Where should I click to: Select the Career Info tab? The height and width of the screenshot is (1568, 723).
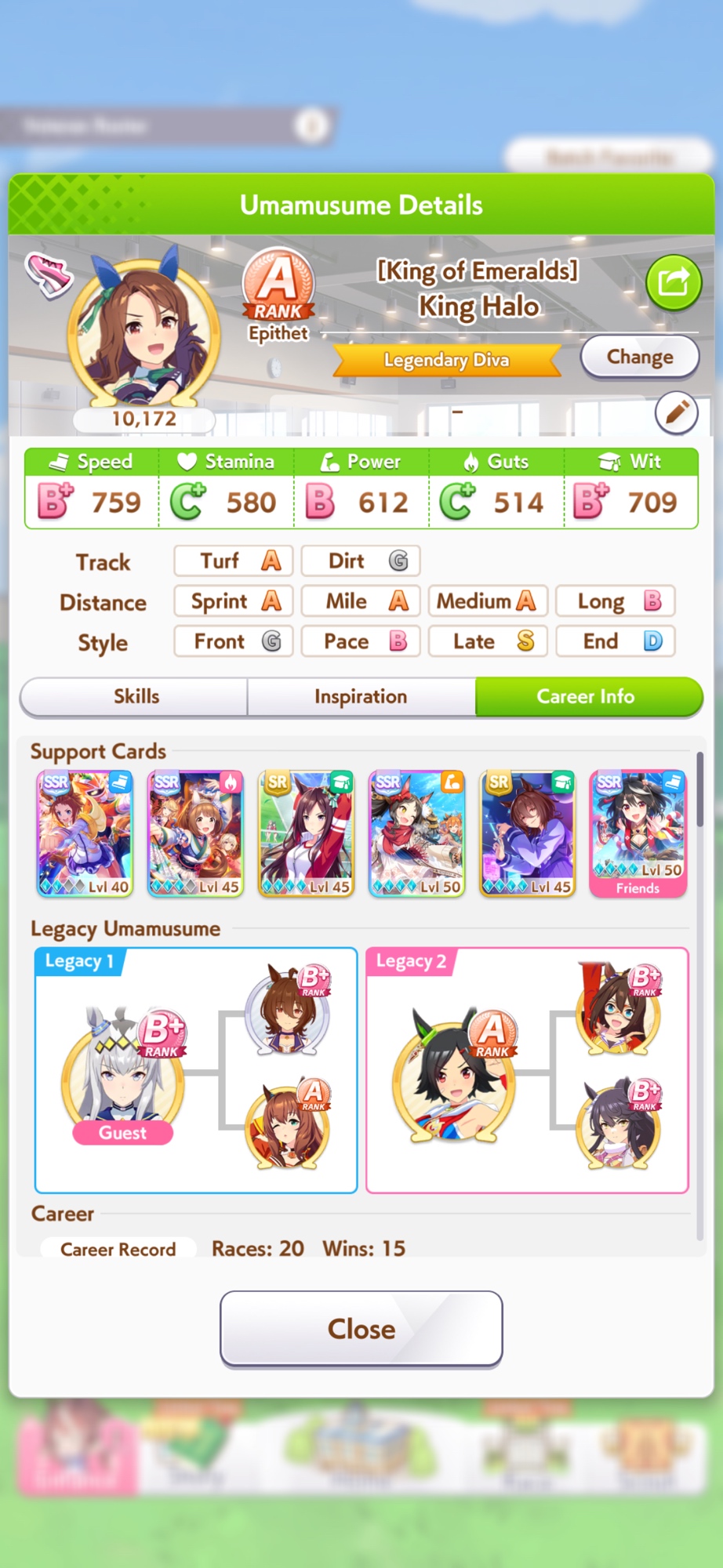(586, 696)
